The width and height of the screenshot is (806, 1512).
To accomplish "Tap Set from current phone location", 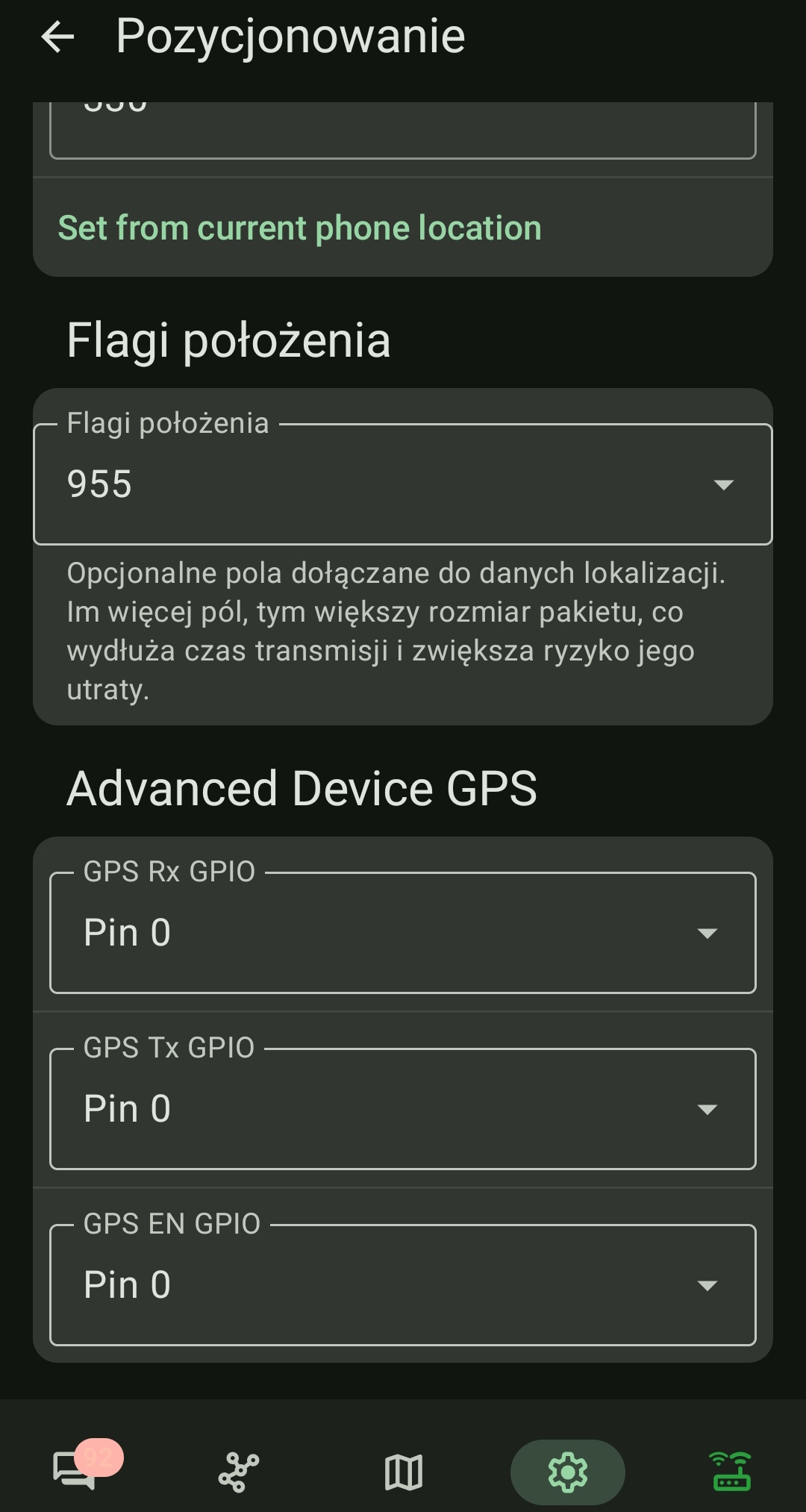I will (299, 228).
